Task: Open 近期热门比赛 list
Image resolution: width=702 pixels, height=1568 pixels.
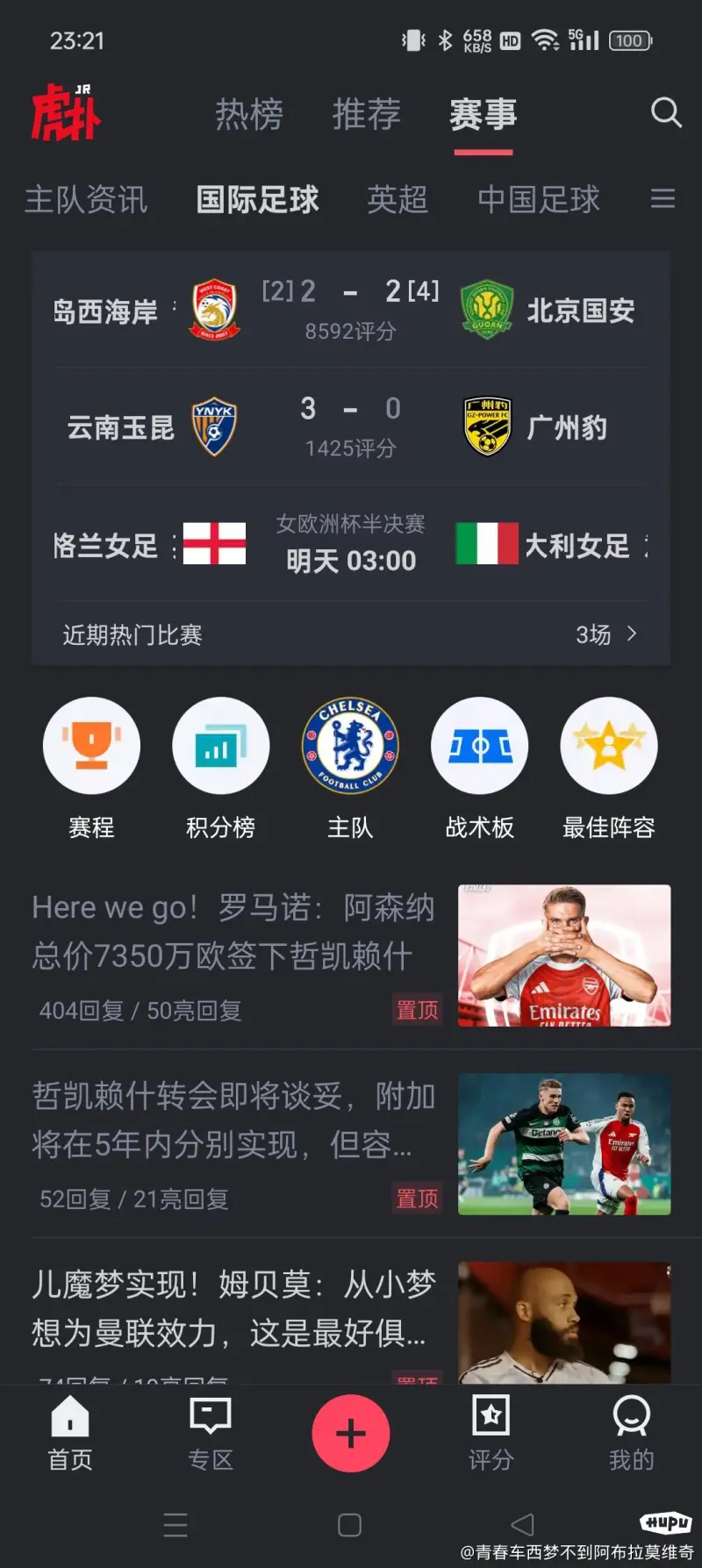Action: coord(351,634)
